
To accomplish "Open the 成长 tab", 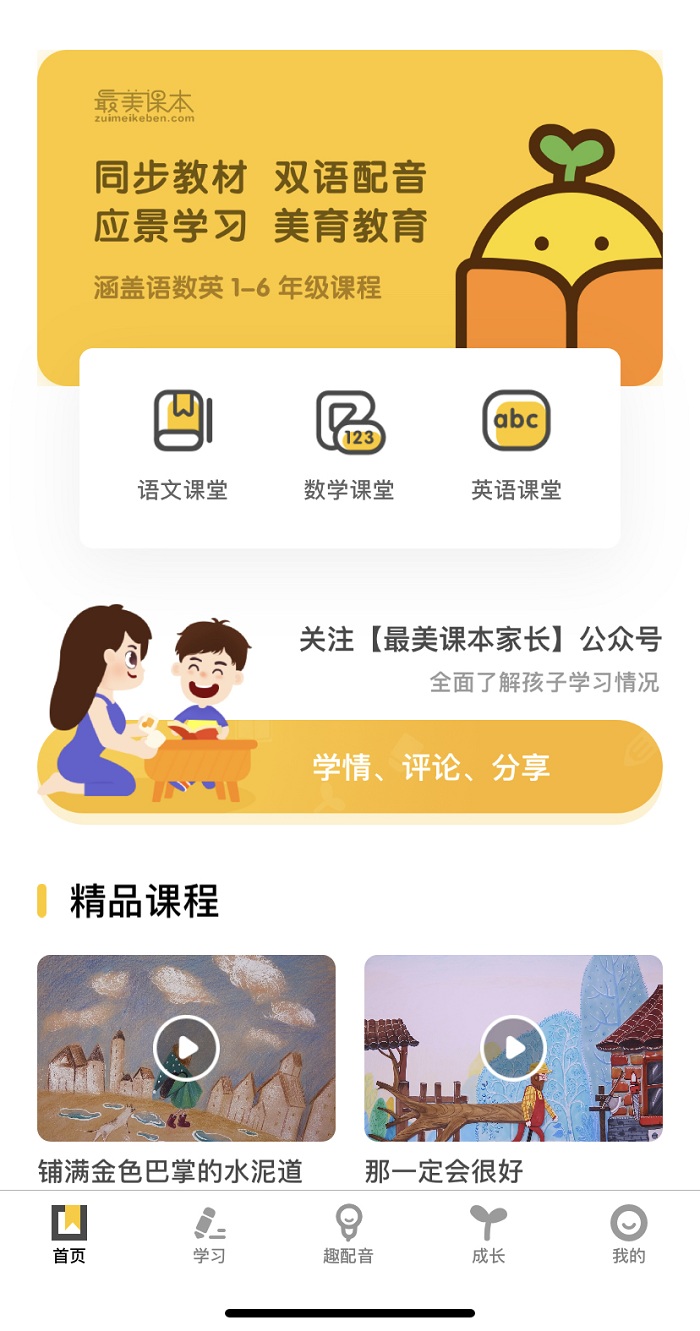I will (488, 1235).
